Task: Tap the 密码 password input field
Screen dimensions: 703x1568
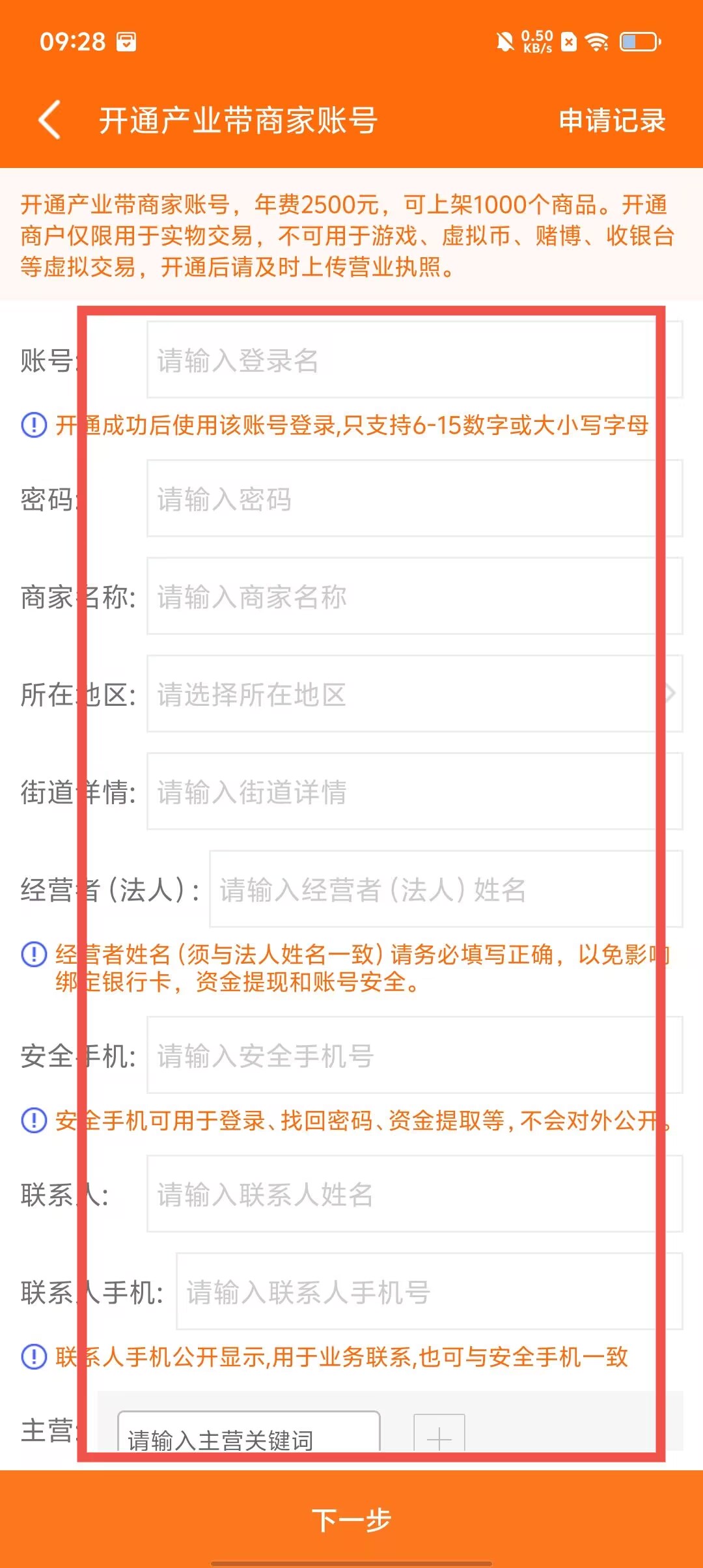Action: (x=414, y=499)
